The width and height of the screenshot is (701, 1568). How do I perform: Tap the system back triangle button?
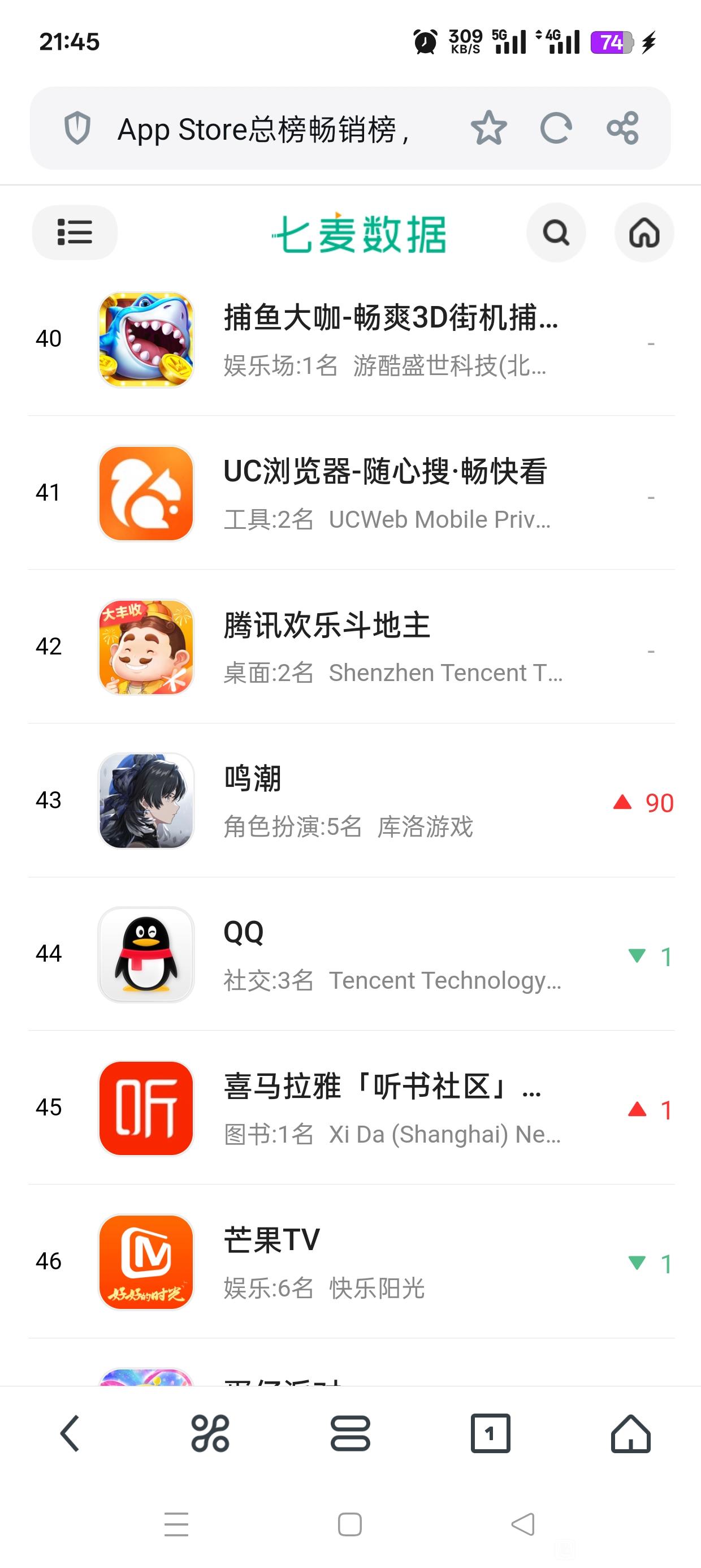pyautogui.click(x=523, y=1524)
